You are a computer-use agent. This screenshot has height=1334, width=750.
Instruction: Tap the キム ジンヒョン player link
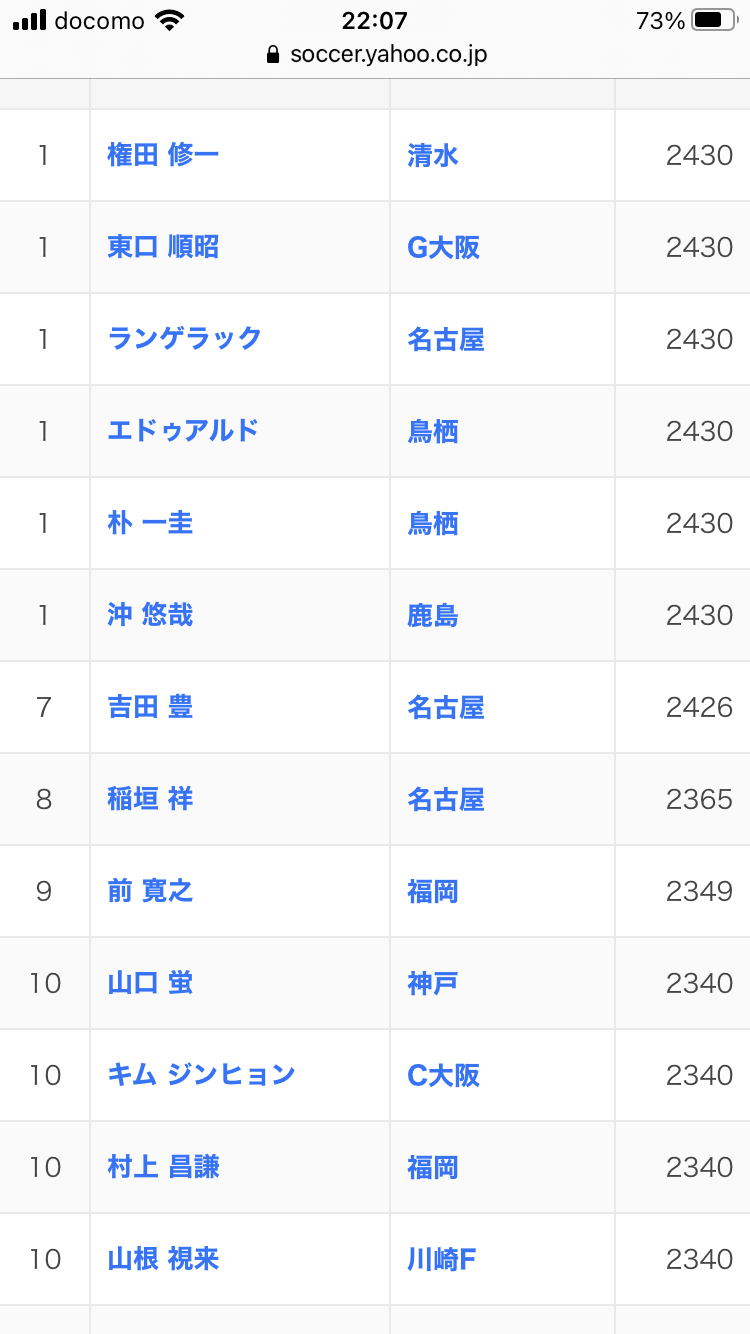click(x=201, y=1075)
